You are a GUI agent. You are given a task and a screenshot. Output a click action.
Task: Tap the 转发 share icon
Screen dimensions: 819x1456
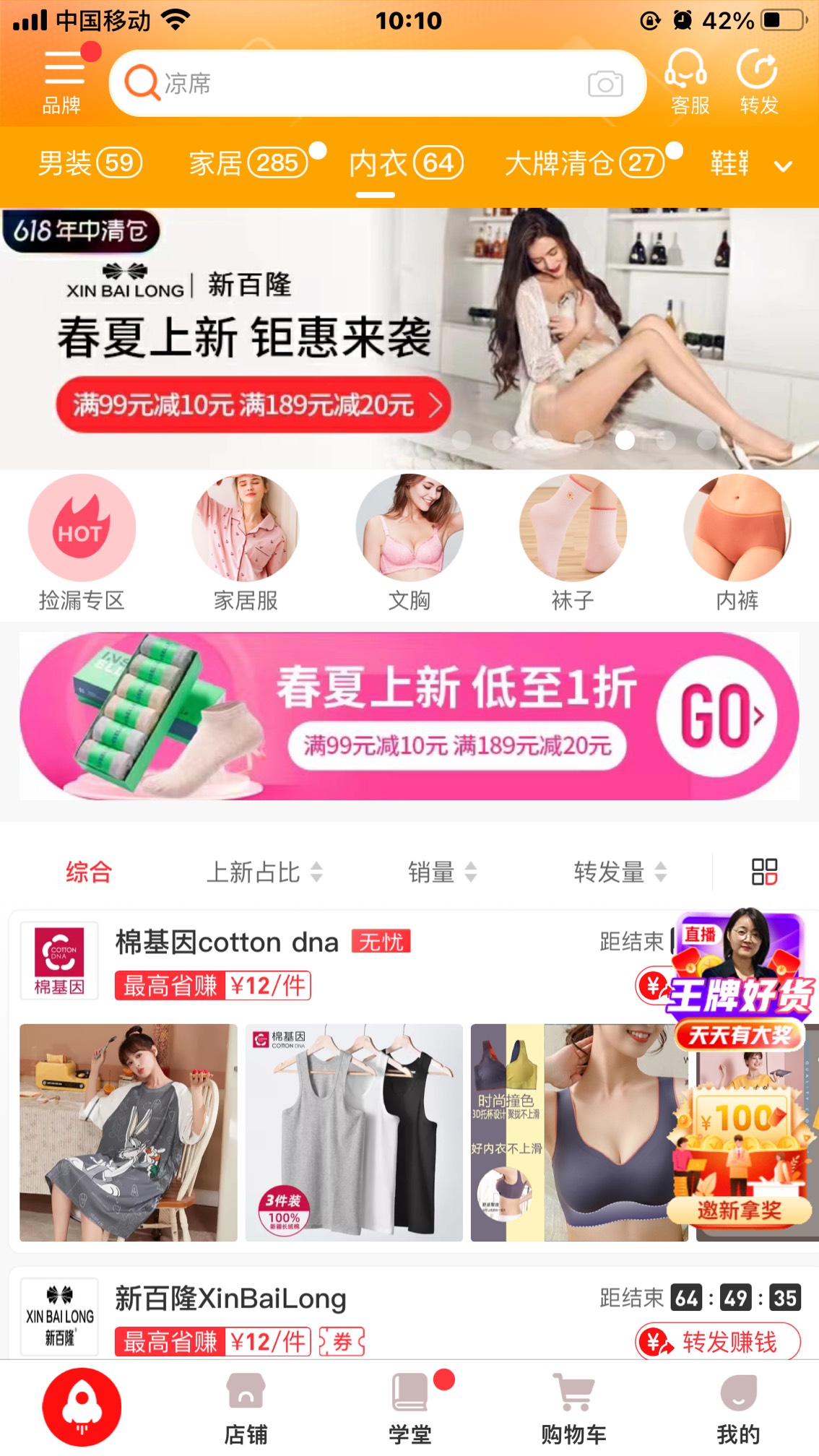758,82
